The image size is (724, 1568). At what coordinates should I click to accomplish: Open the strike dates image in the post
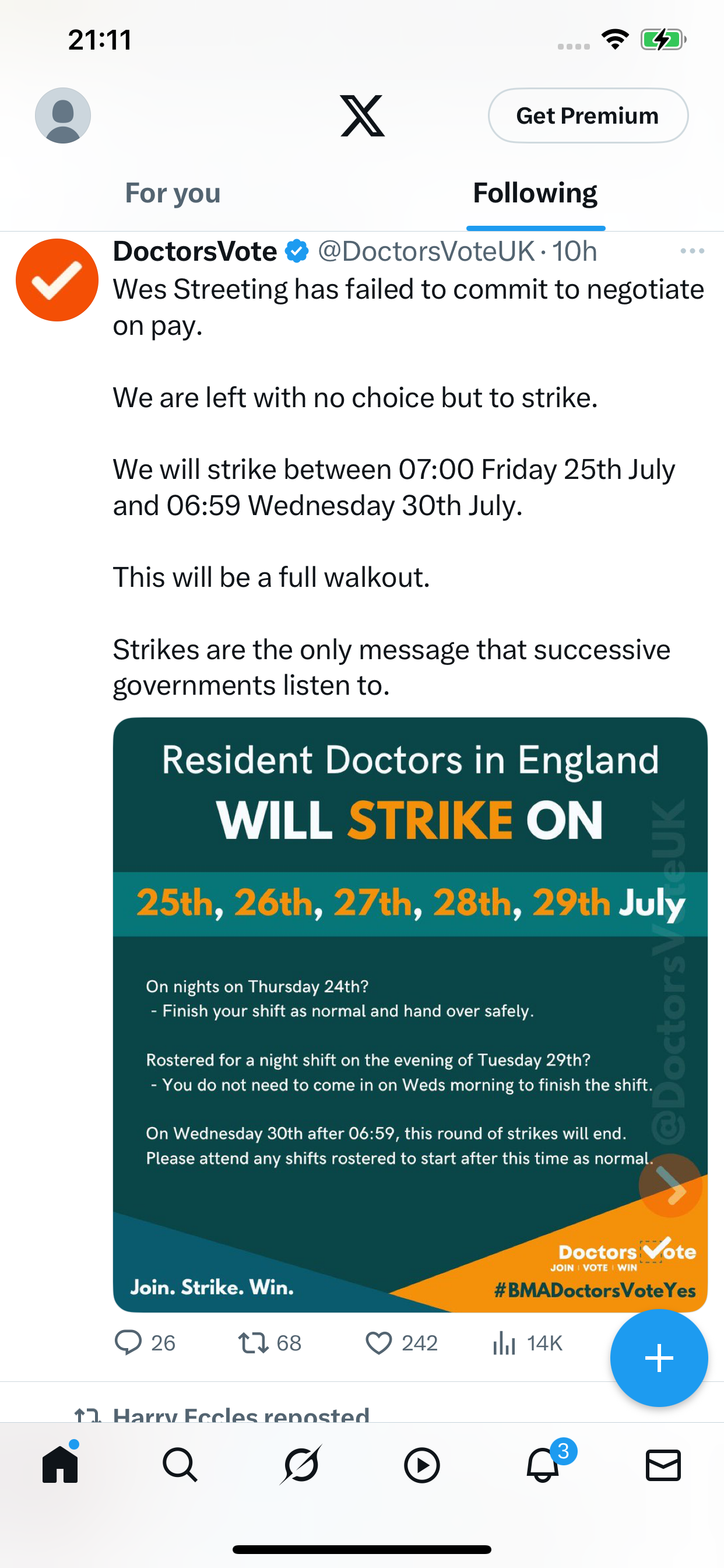[410, 1014]
